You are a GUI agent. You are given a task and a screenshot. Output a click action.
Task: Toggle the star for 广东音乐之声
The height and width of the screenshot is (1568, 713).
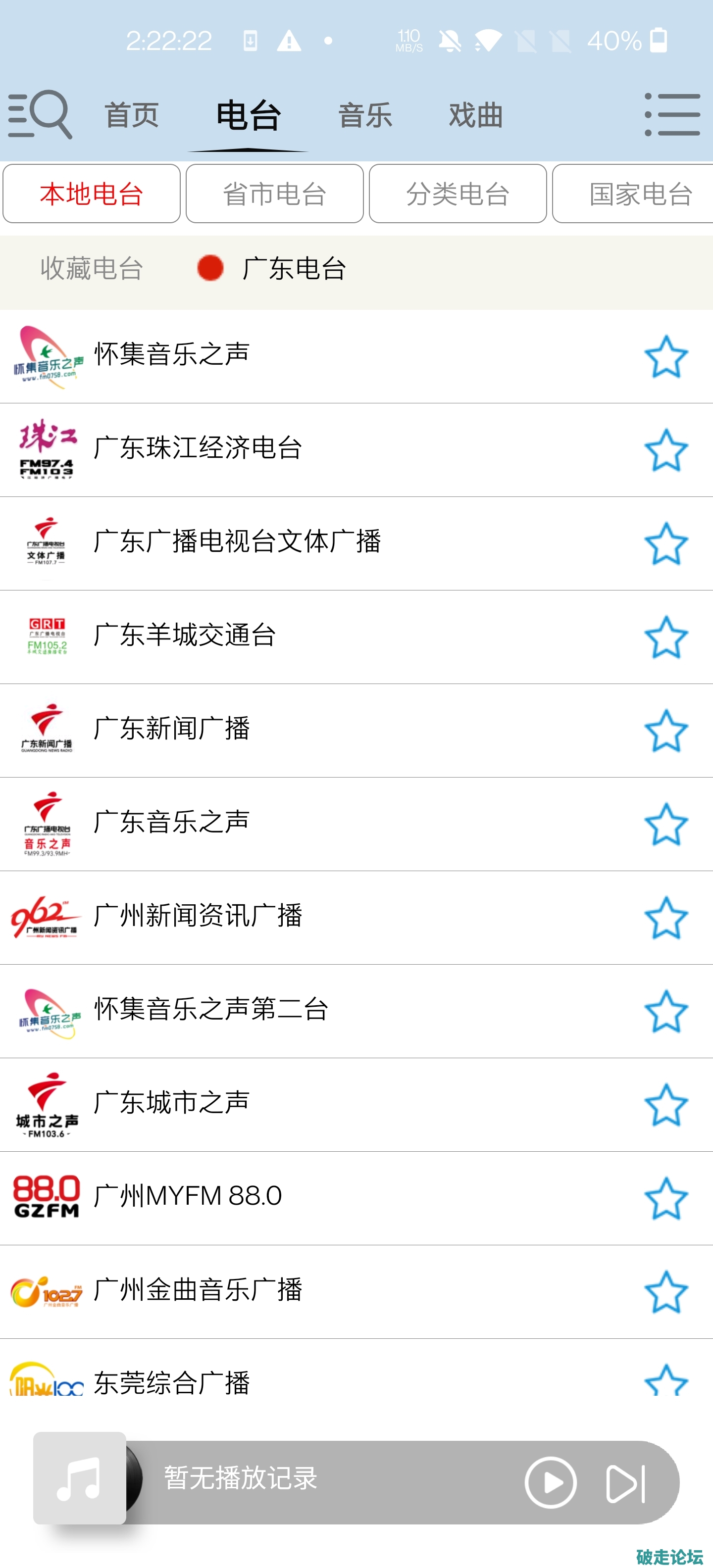coord(666,824)
